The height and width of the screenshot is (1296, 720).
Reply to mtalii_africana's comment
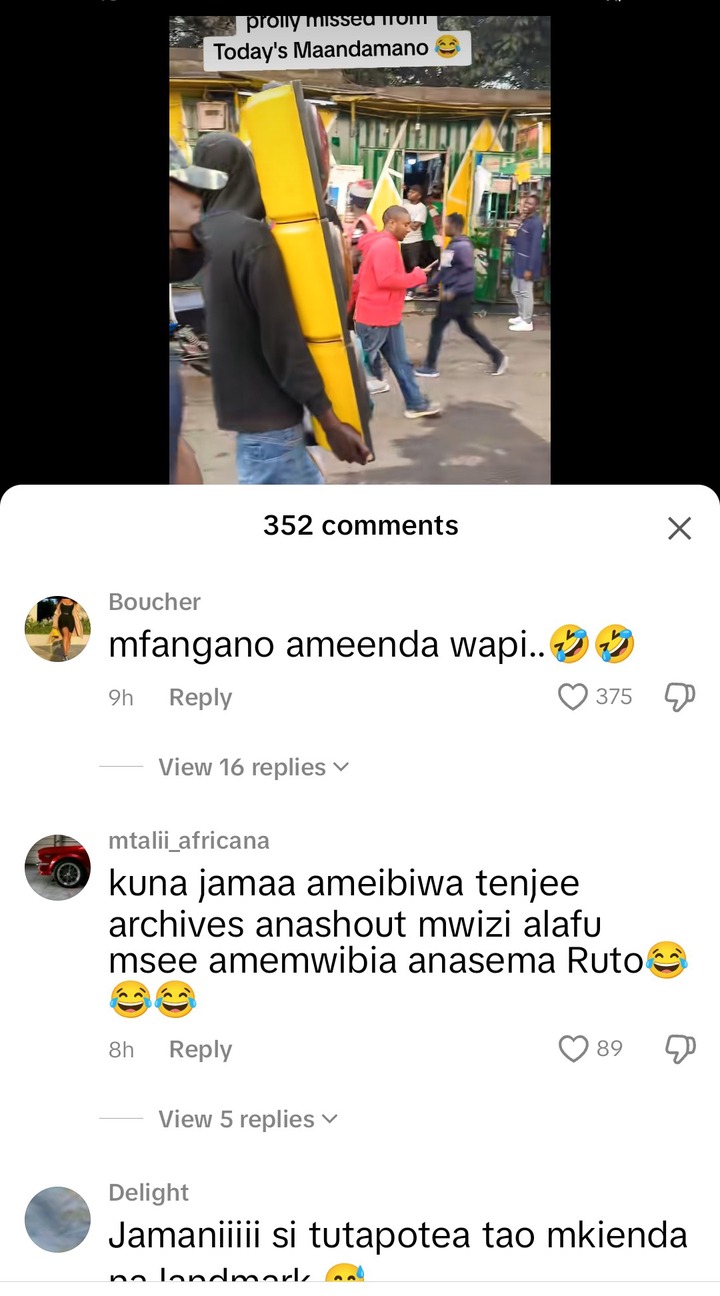[x=200, y=1049]
